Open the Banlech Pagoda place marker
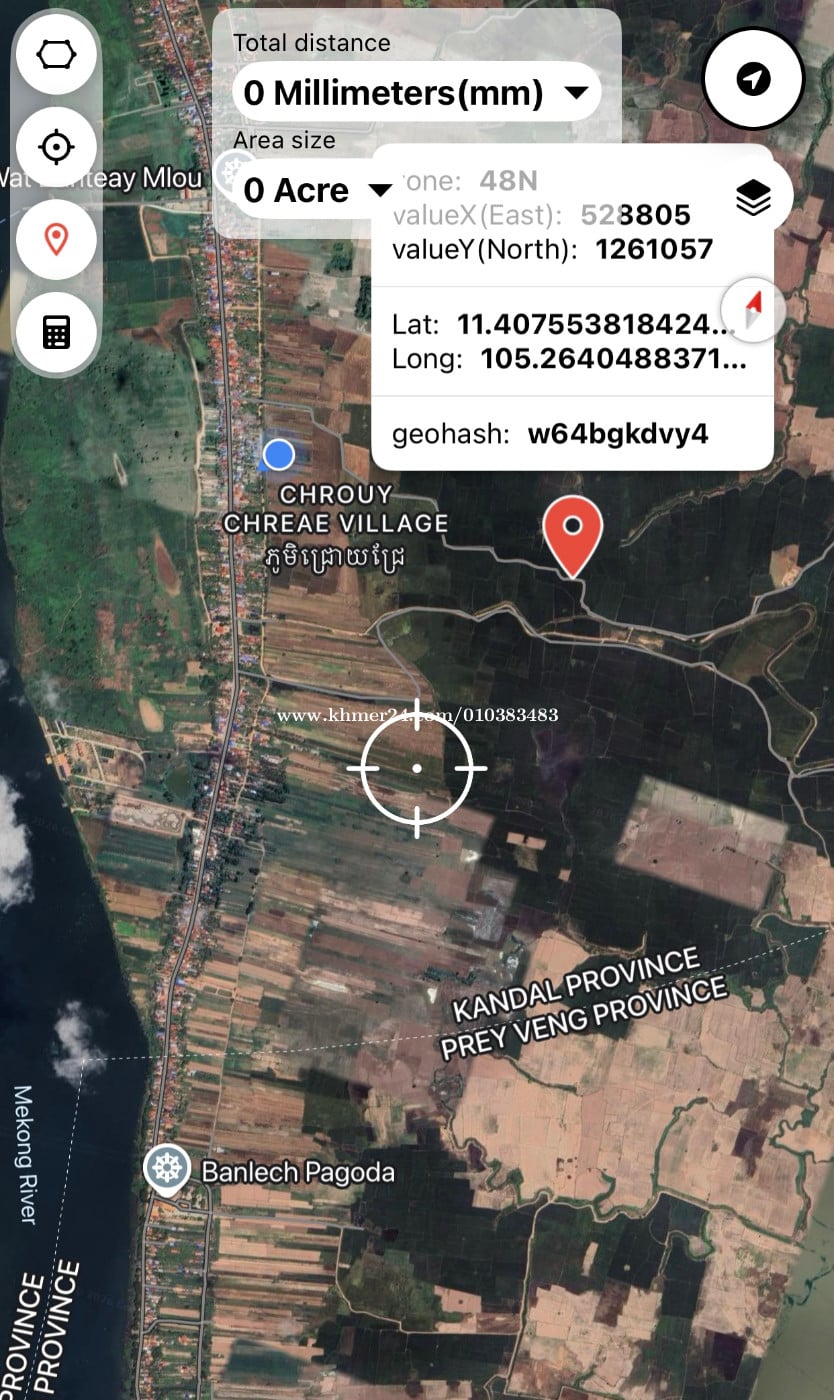Screen dimensions: 834x1400 tap(167, 1170)
